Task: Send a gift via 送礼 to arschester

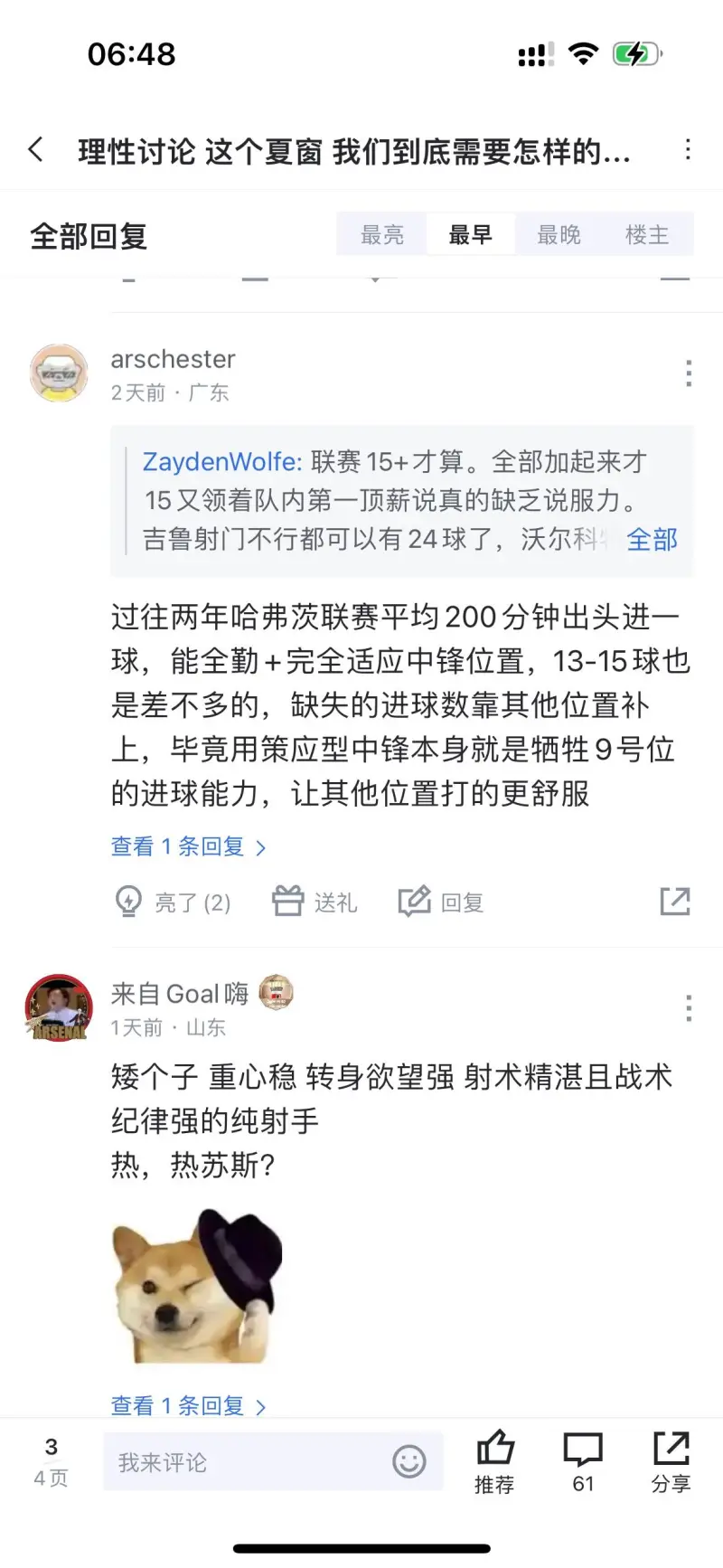Action: 315,902
